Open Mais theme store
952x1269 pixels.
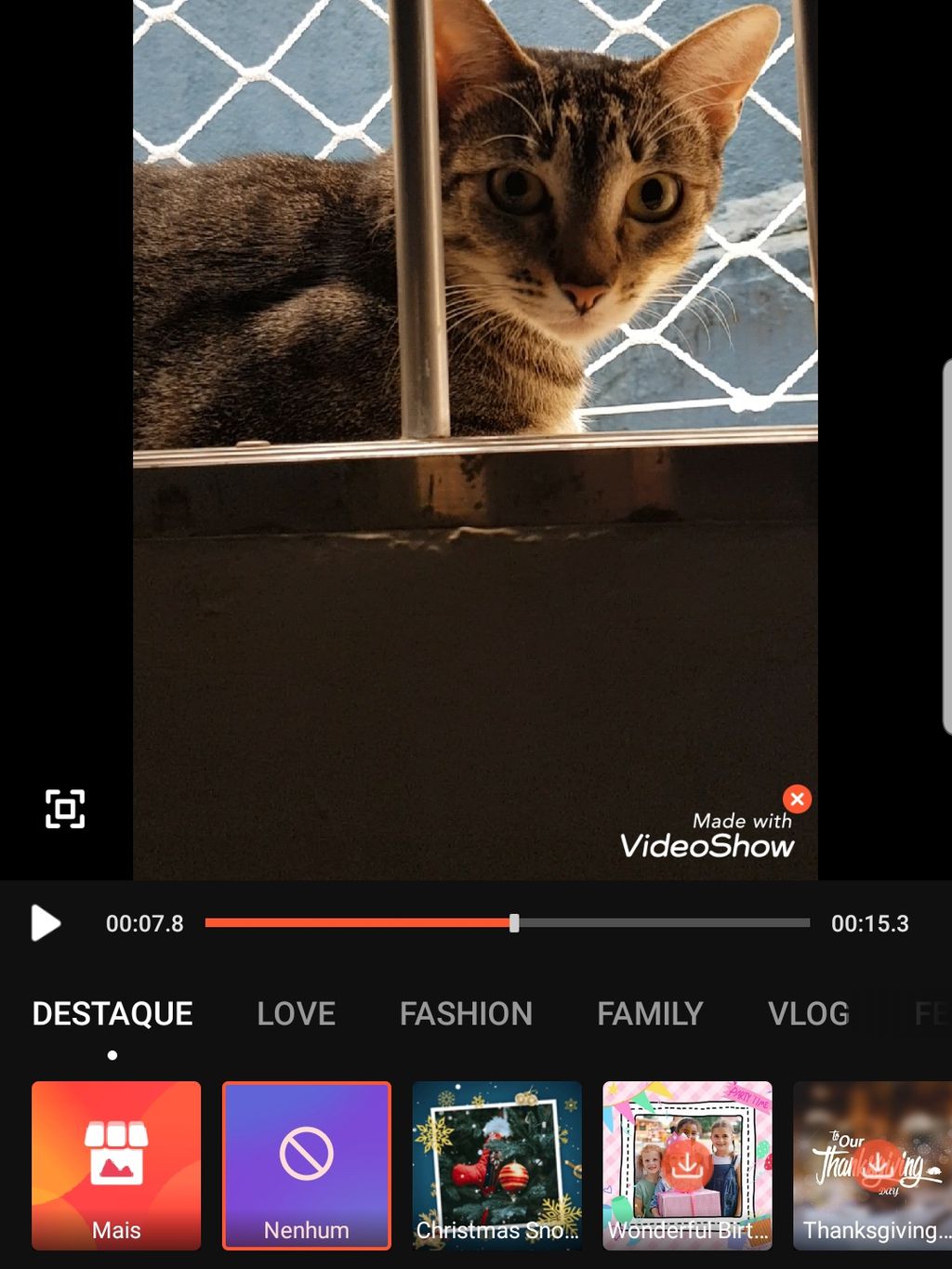pyautogui.click(x=116, y=1165)
